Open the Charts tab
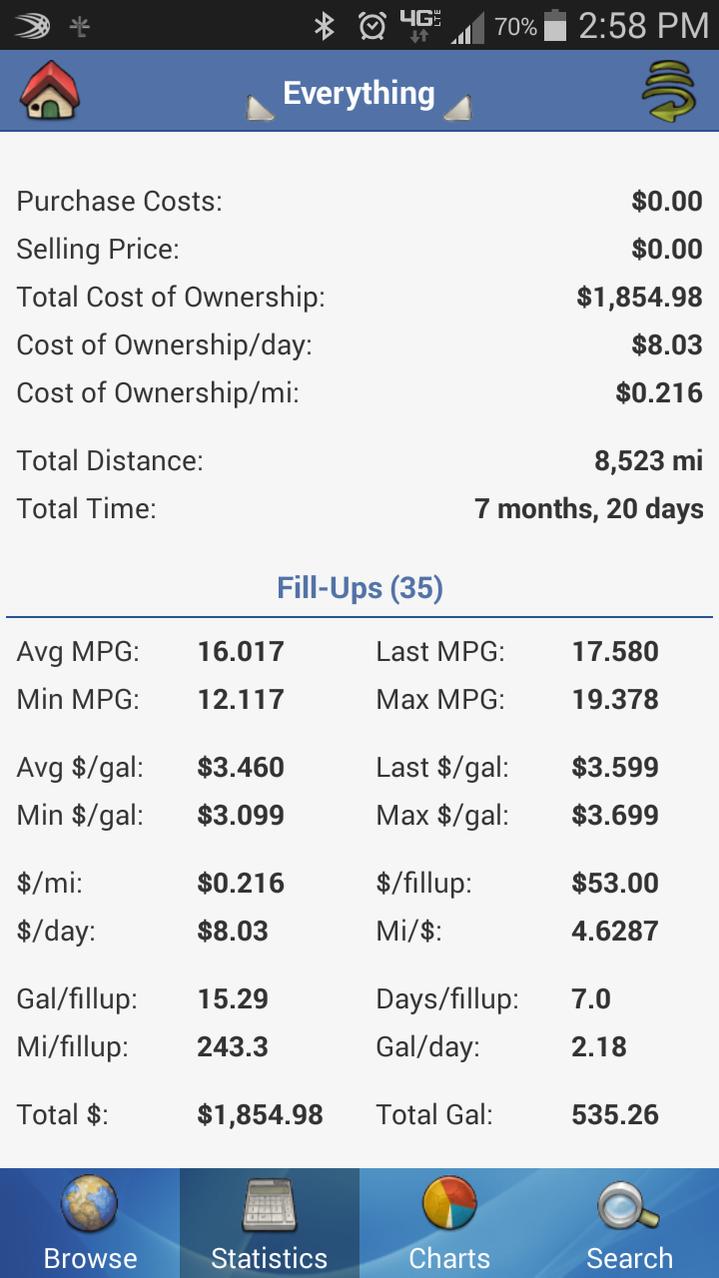Screen dimensions: 719x1278 click(449, 1223)
